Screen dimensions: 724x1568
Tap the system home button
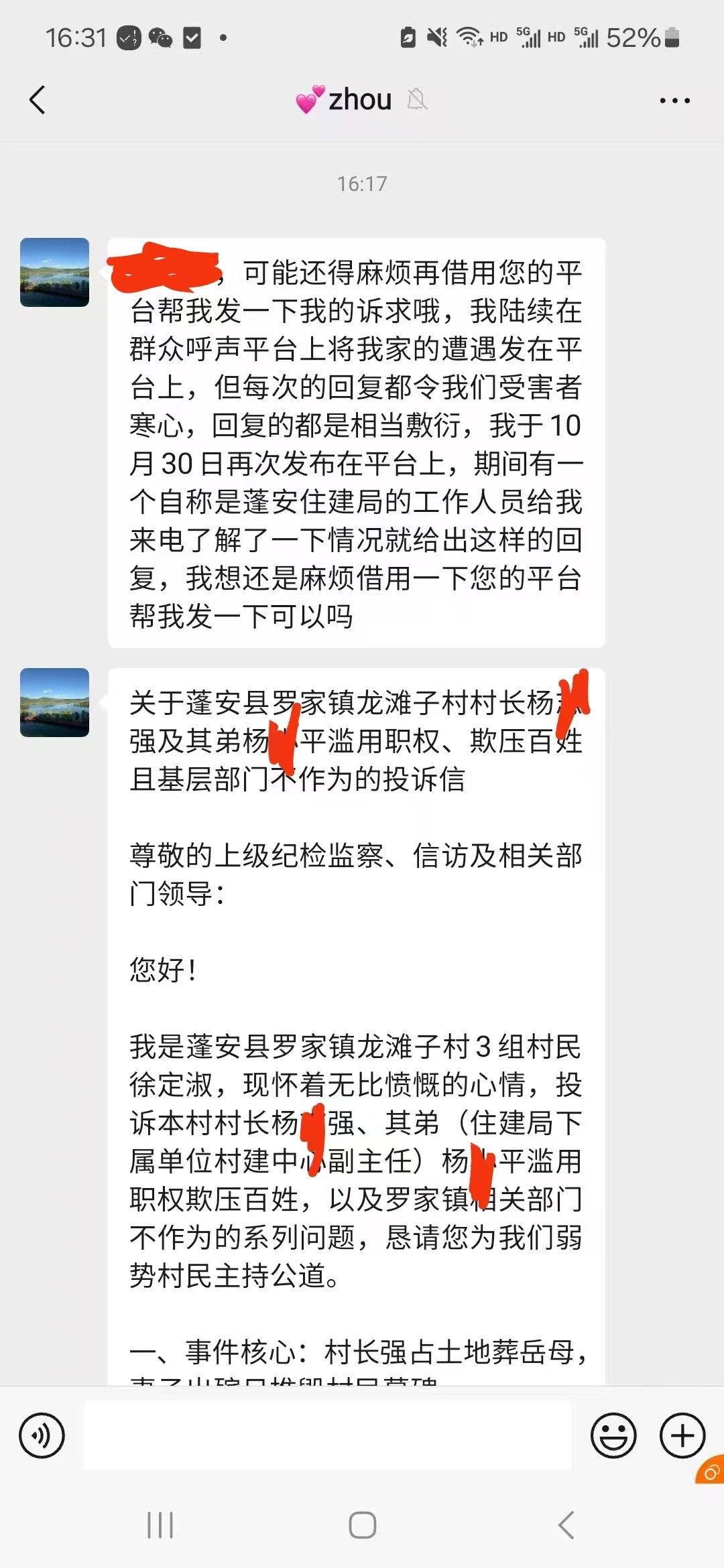362,1525
